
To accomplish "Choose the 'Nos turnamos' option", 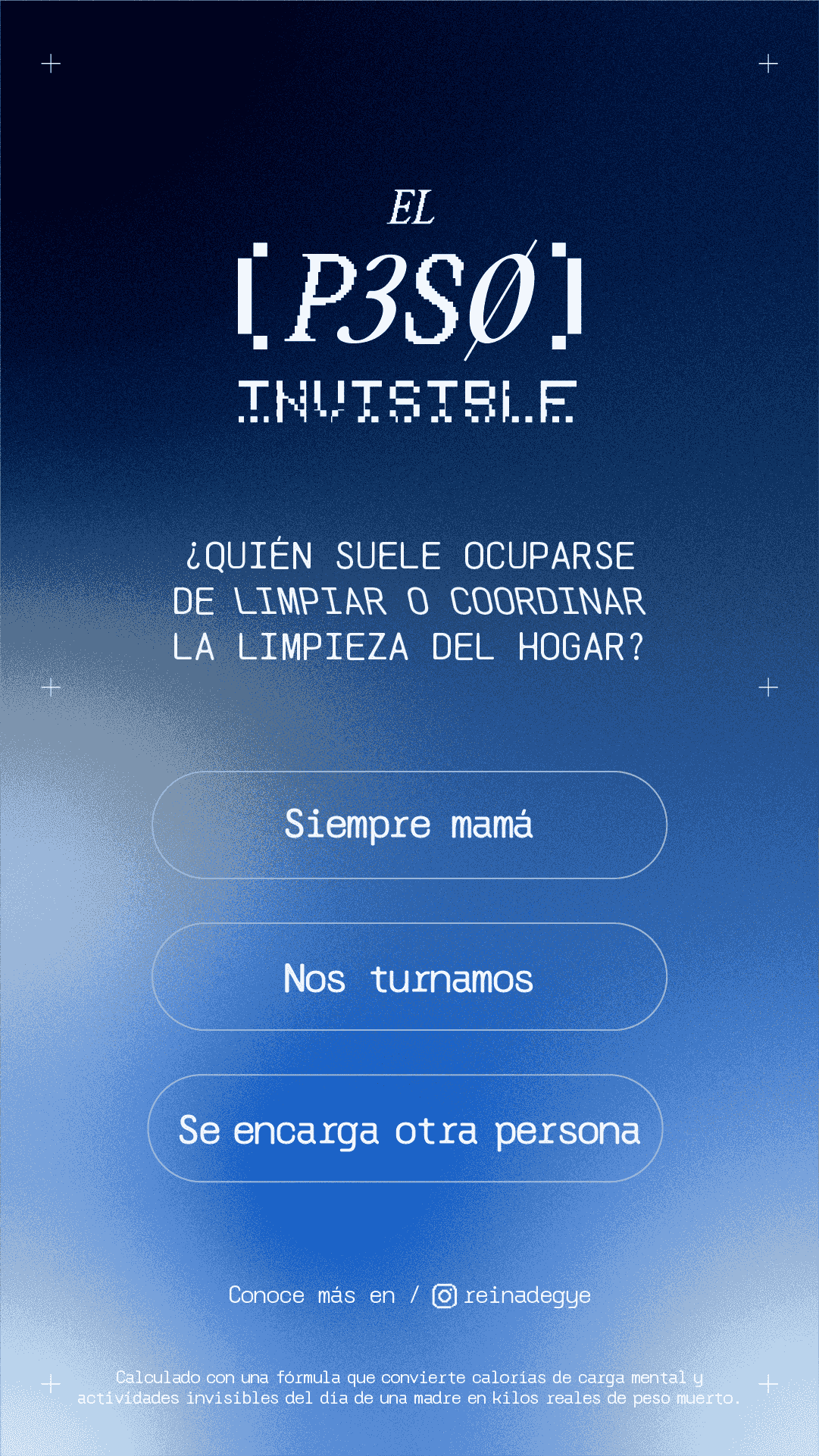I will coord(409,976).
